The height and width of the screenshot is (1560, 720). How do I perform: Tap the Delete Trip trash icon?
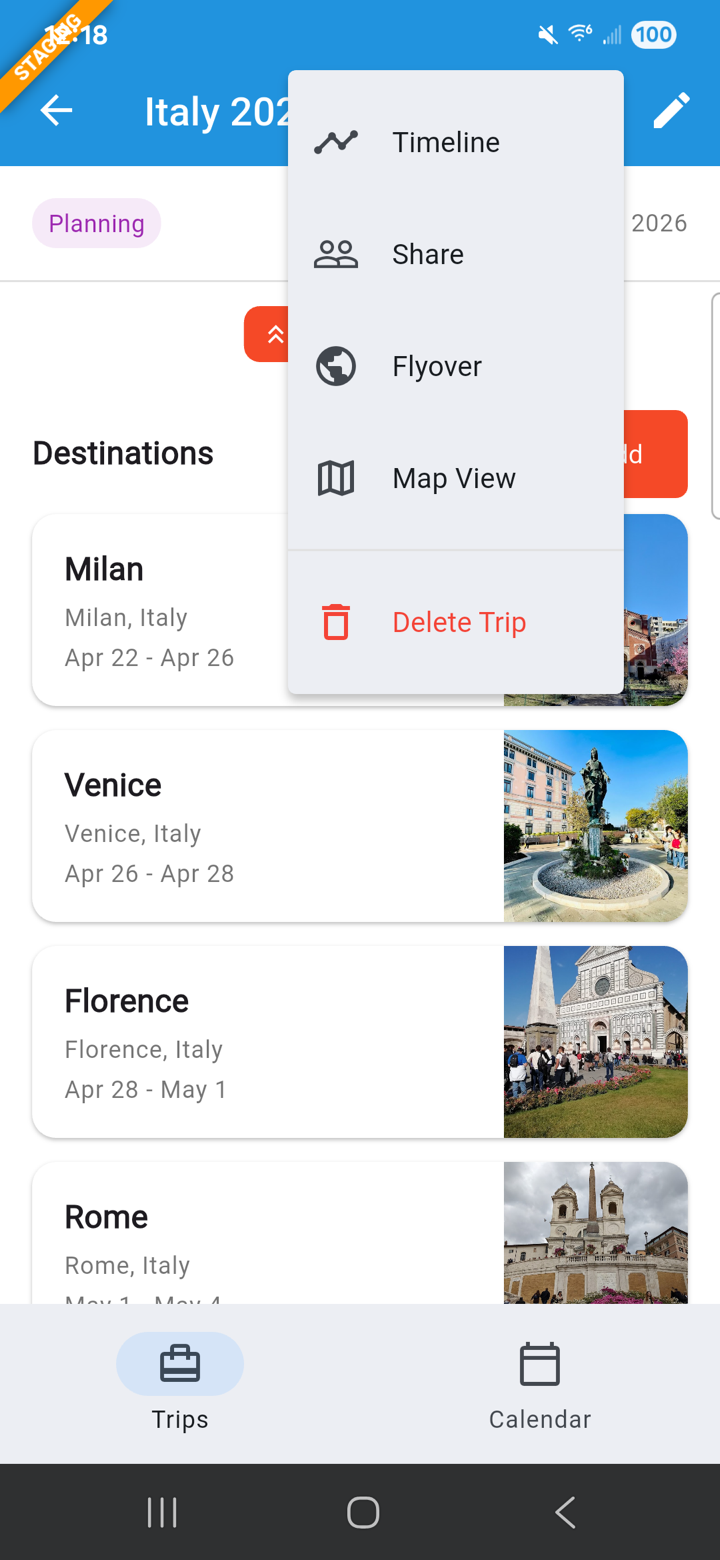pos(336,621)
